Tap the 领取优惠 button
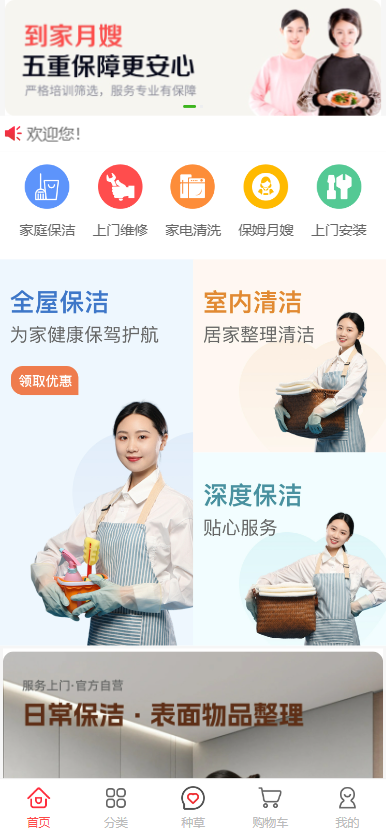Viewport: 386px width, 836px height. 45,381
